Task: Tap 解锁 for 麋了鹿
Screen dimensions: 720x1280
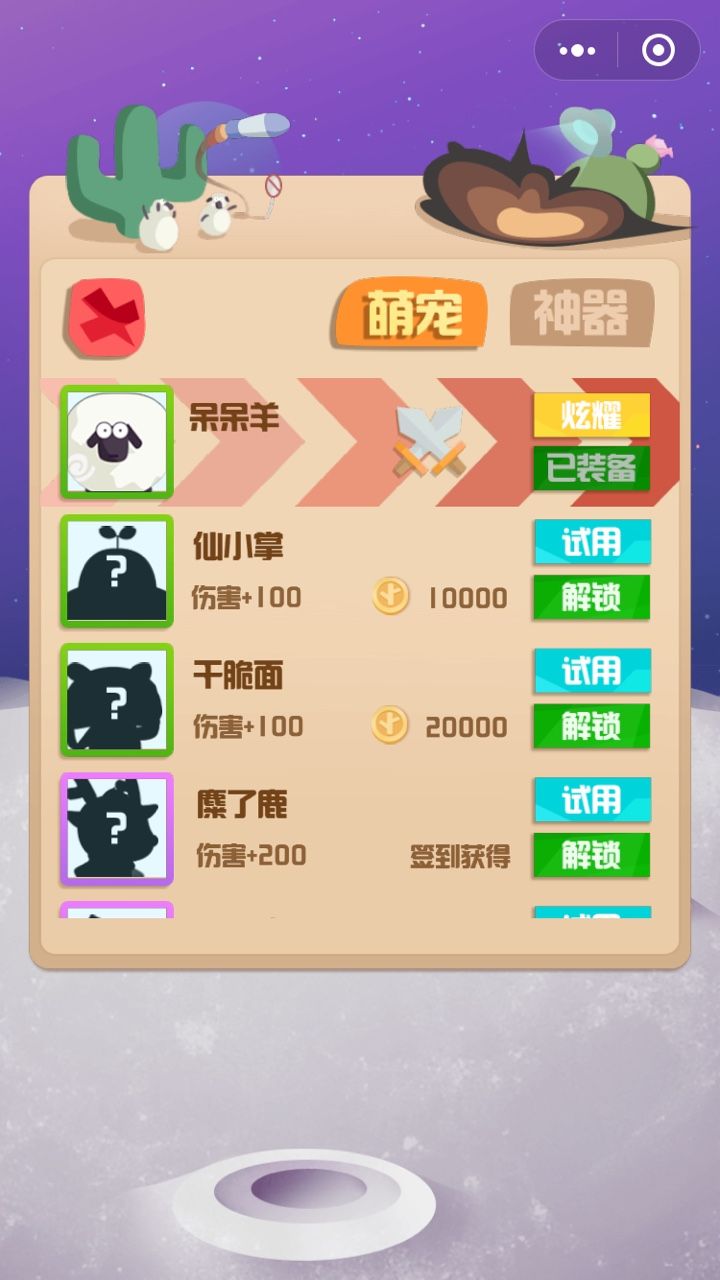Action: [591, 855]
